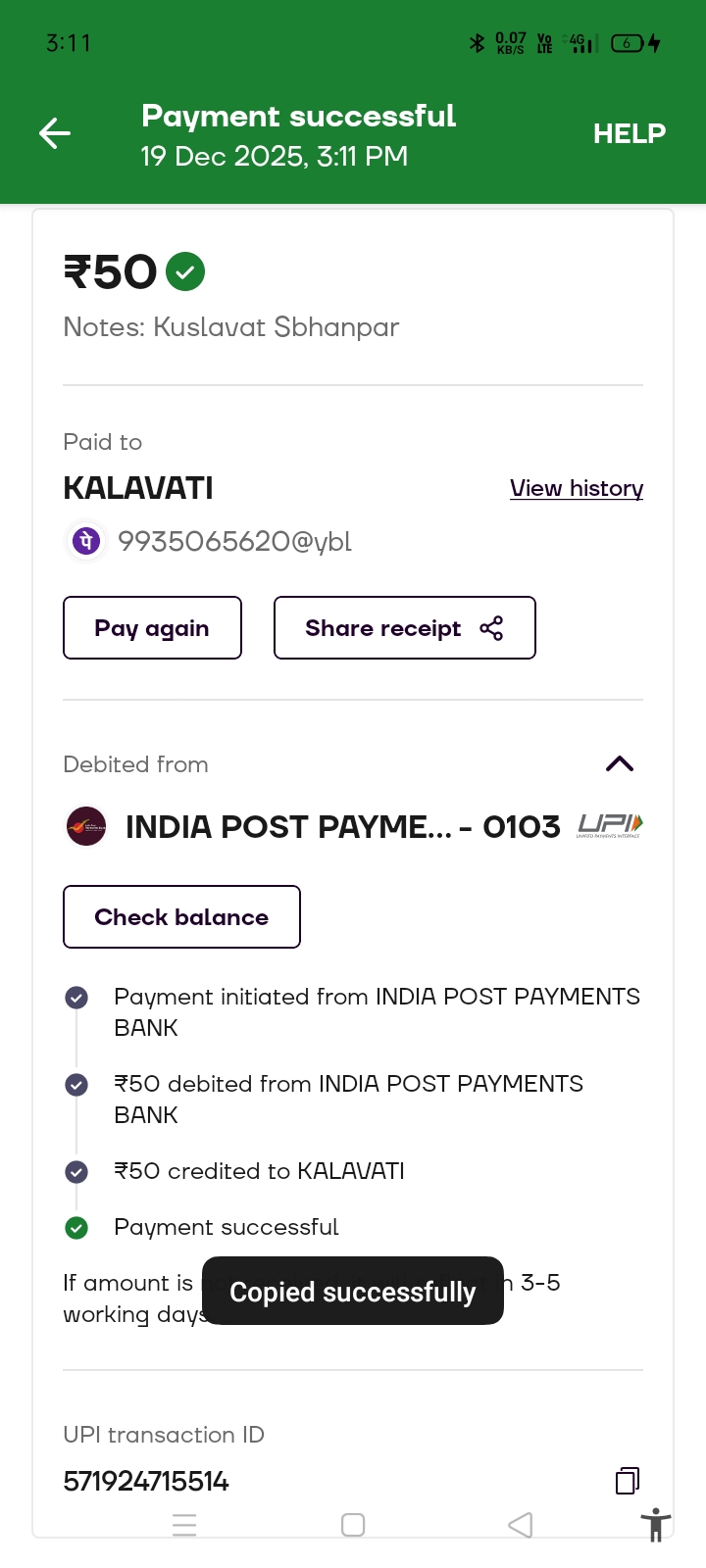
Task: Tap the Pay again button
Action: pos(152,628)
